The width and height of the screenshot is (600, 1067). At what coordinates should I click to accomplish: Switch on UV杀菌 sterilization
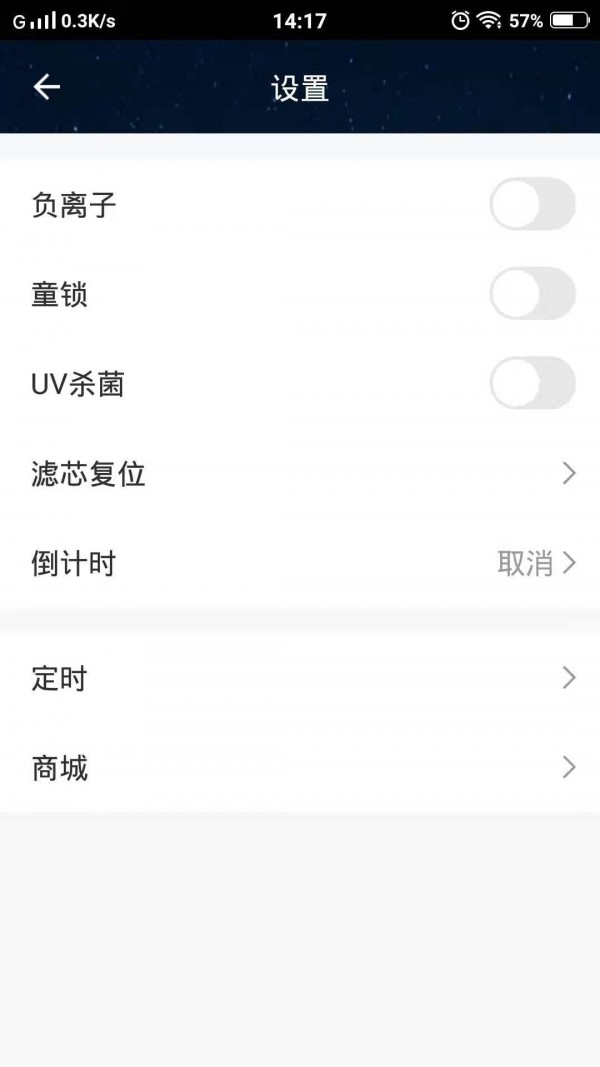[x=532, y=384]
